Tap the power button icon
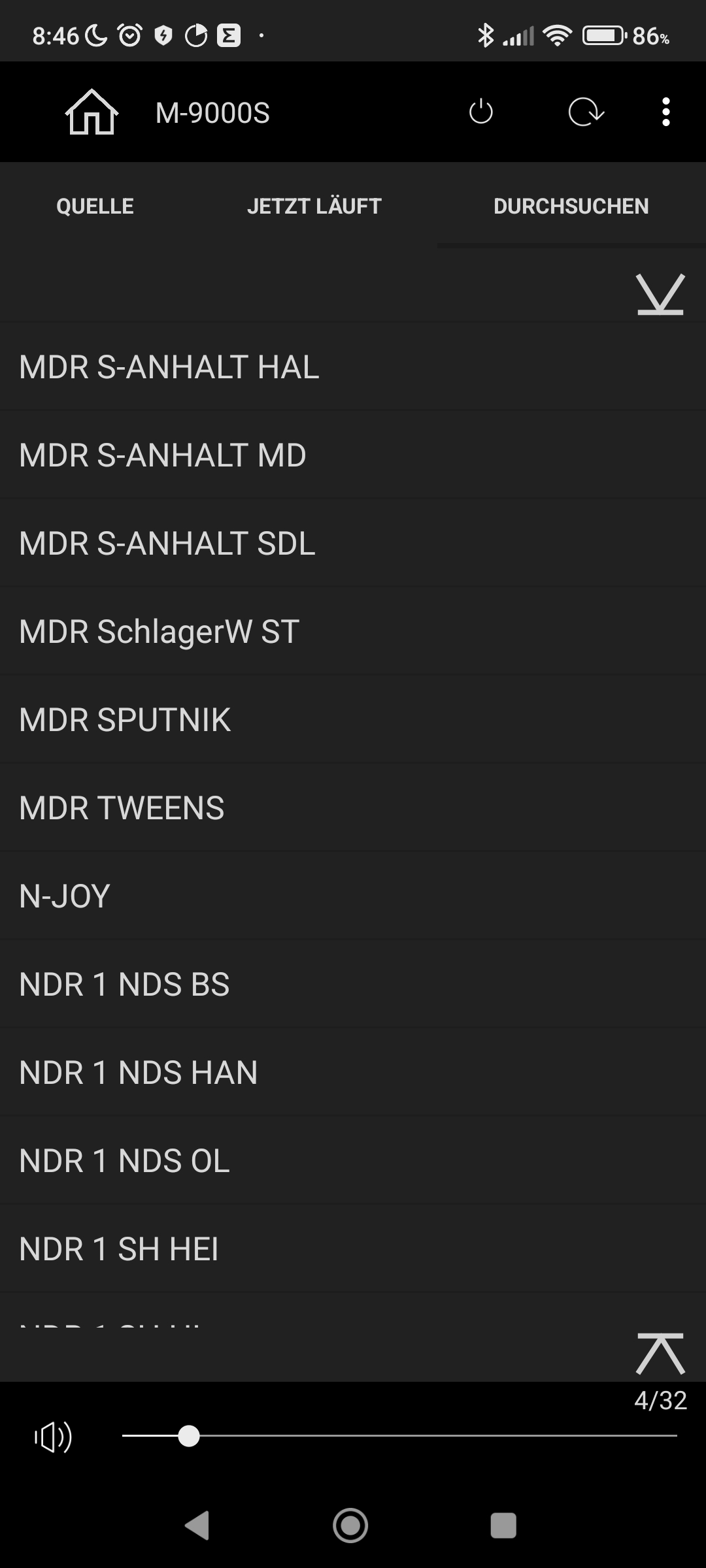 pos(480,112)
